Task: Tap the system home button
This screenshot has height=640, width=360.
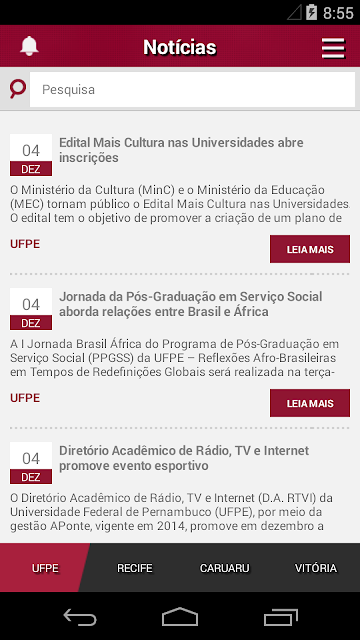Action: tap(180, 617)
